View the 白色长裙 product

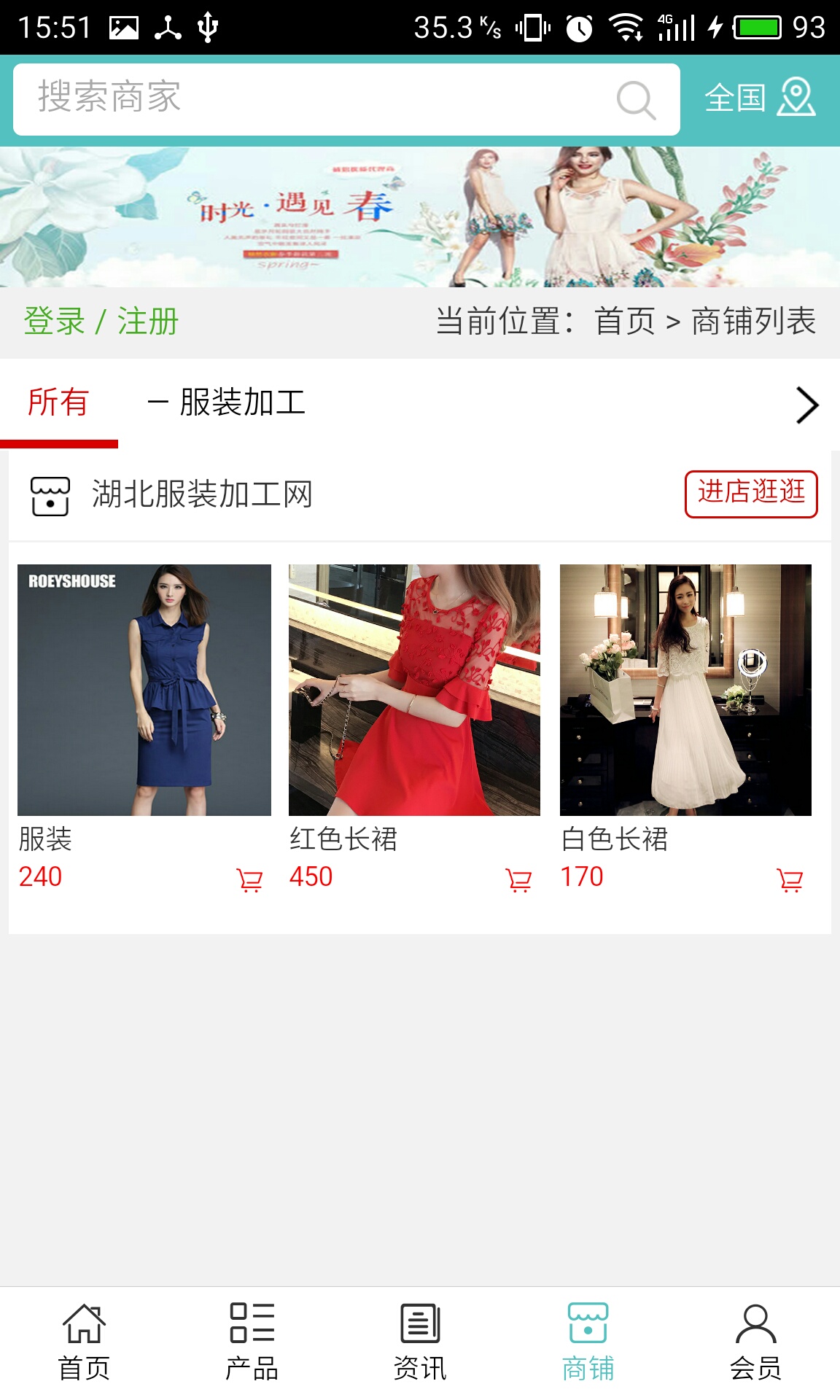point(685,690)
